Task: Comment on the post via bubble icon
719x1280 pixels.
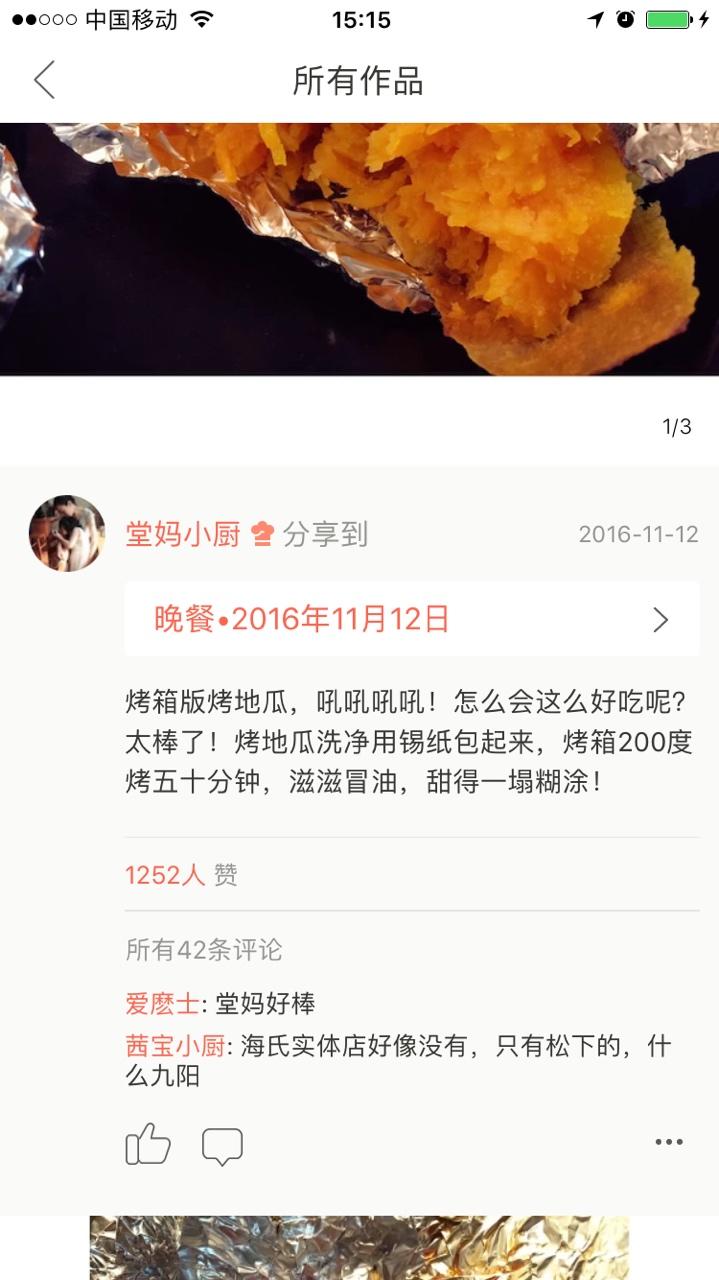Action: pyautogui.click(x=222, y=1146)
